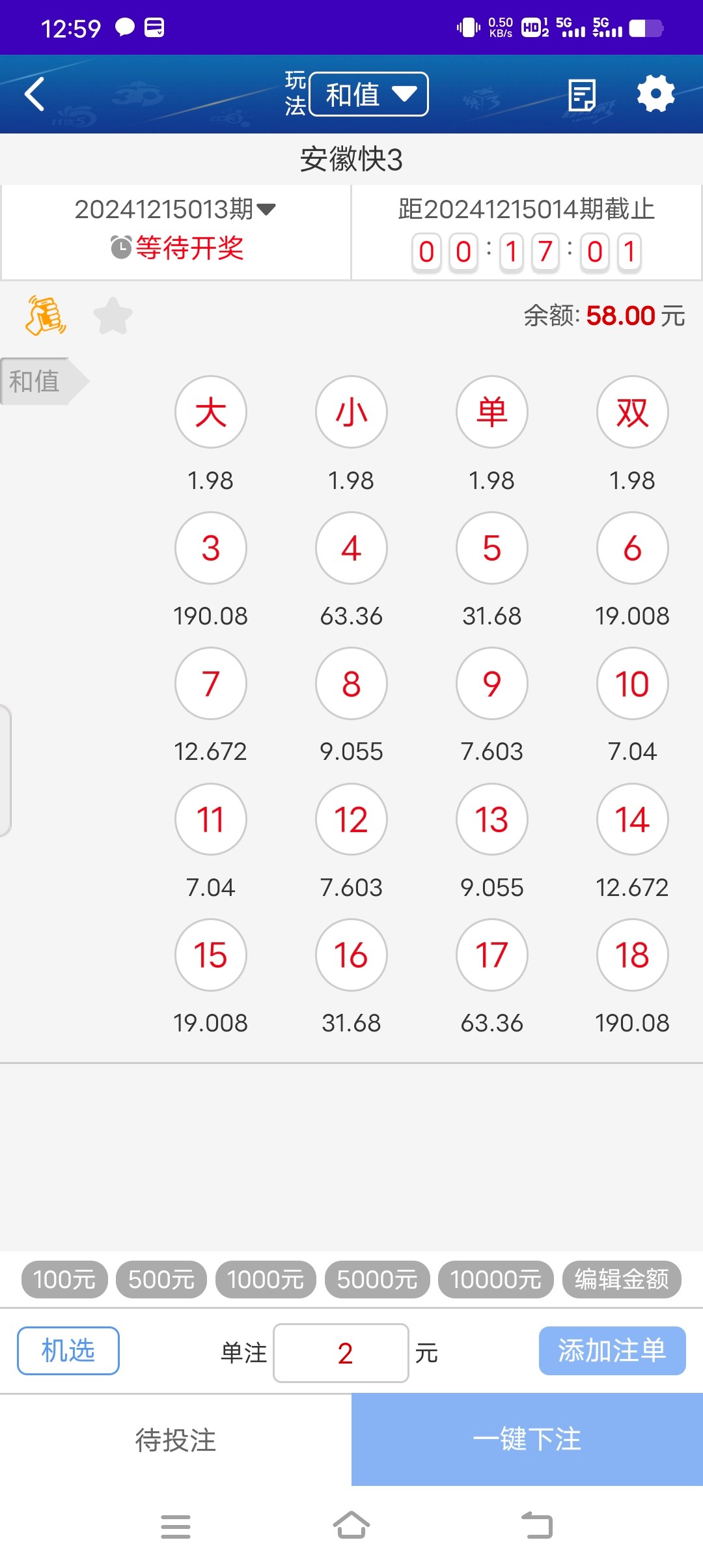Place the bet with 一键下注
Viewport: 703px width, 1568px height.
[527, 1439]
